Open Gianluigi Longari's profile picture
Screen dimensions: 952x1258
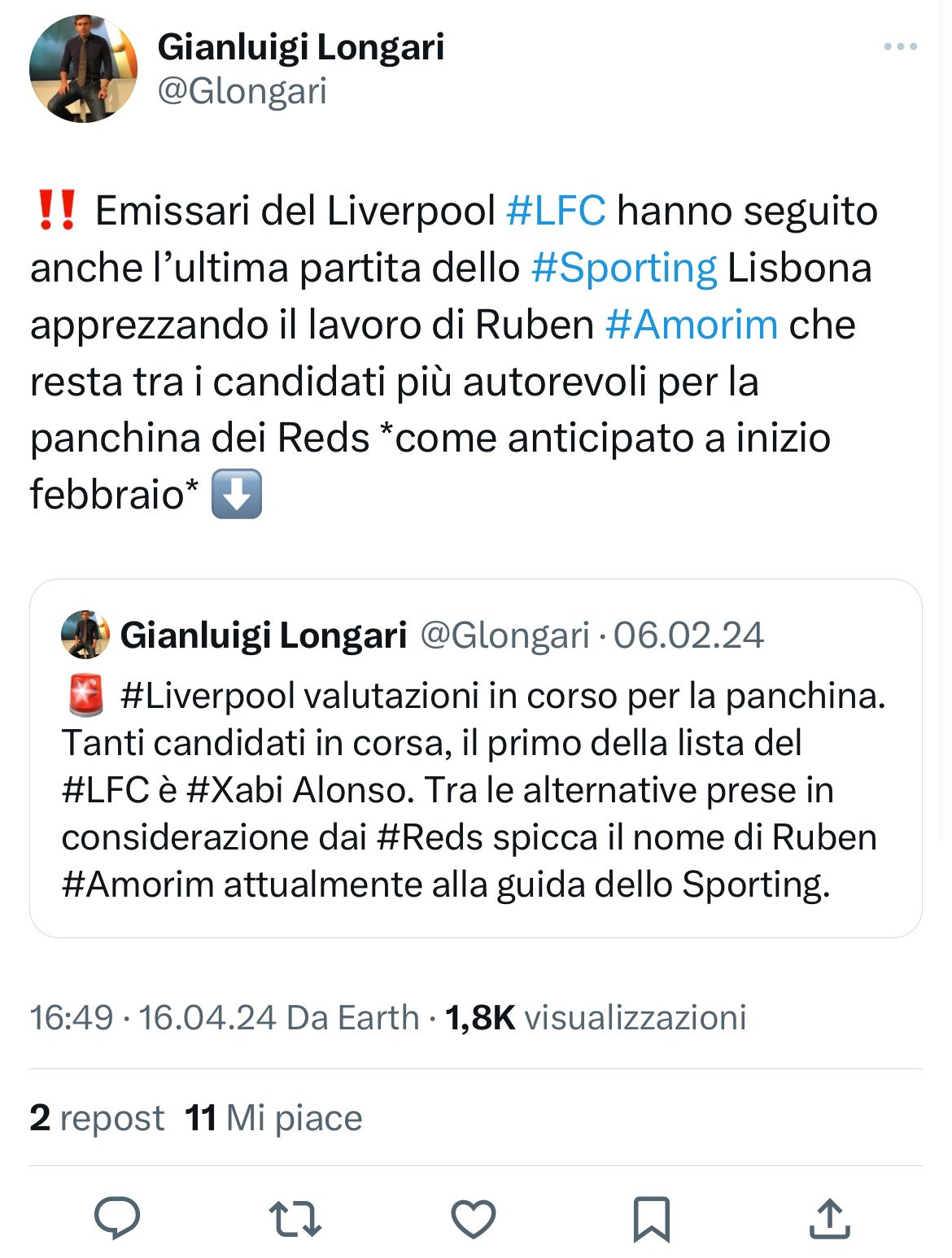[83, 69]
